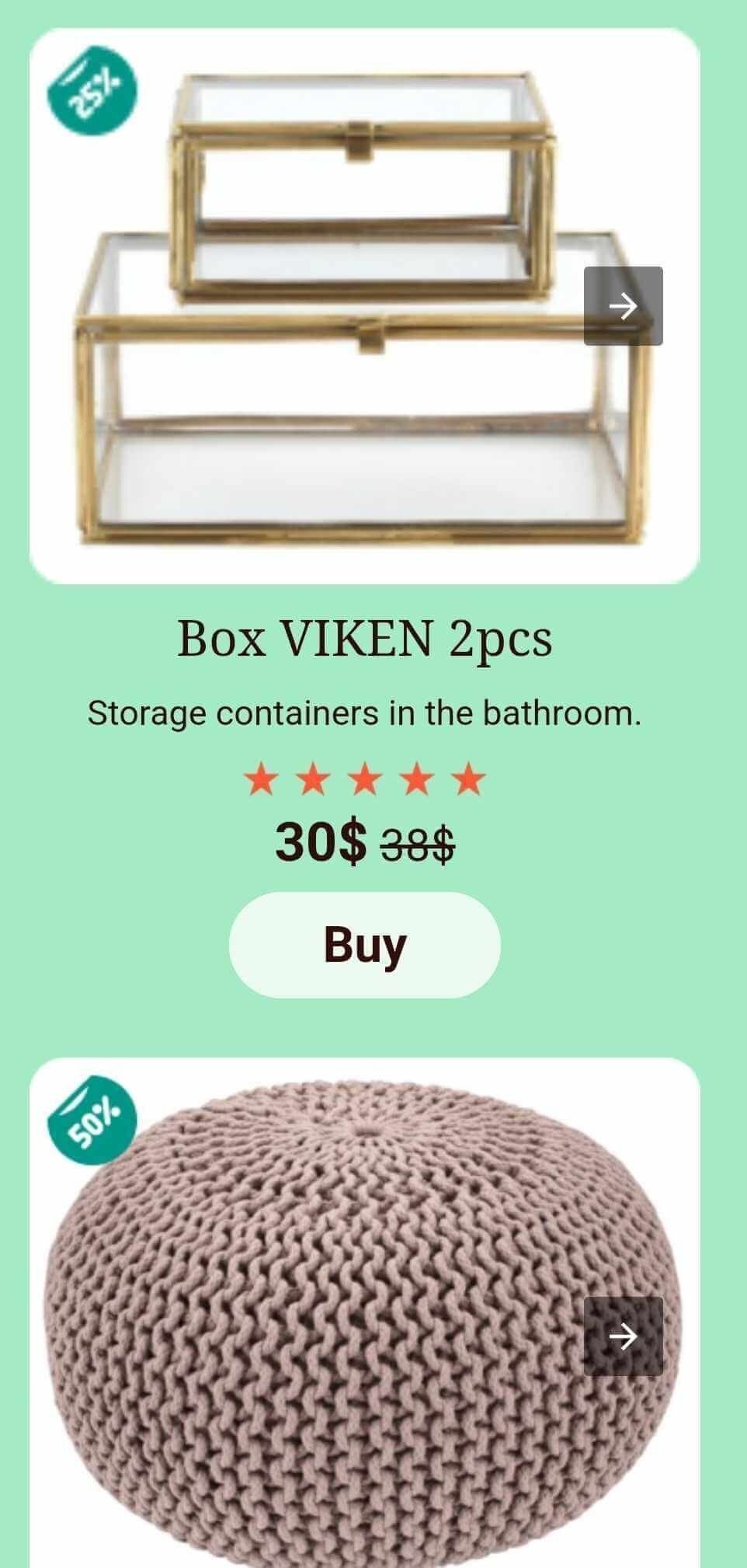Show next image of Box VIKEN
Screen dimensions: 747x1568
623,306
